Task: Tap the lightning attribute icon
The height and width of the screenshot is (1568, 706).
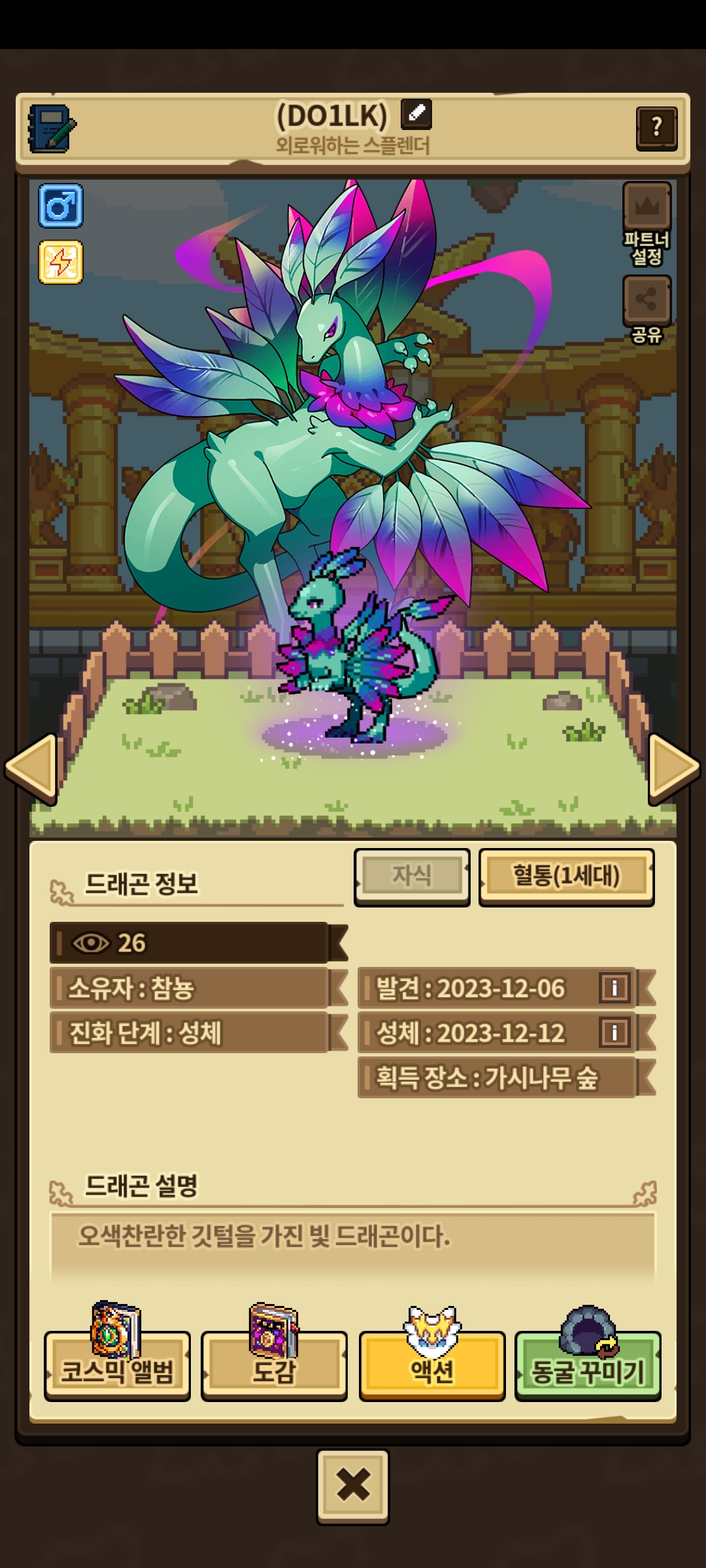Action: [x=61, y=262]
